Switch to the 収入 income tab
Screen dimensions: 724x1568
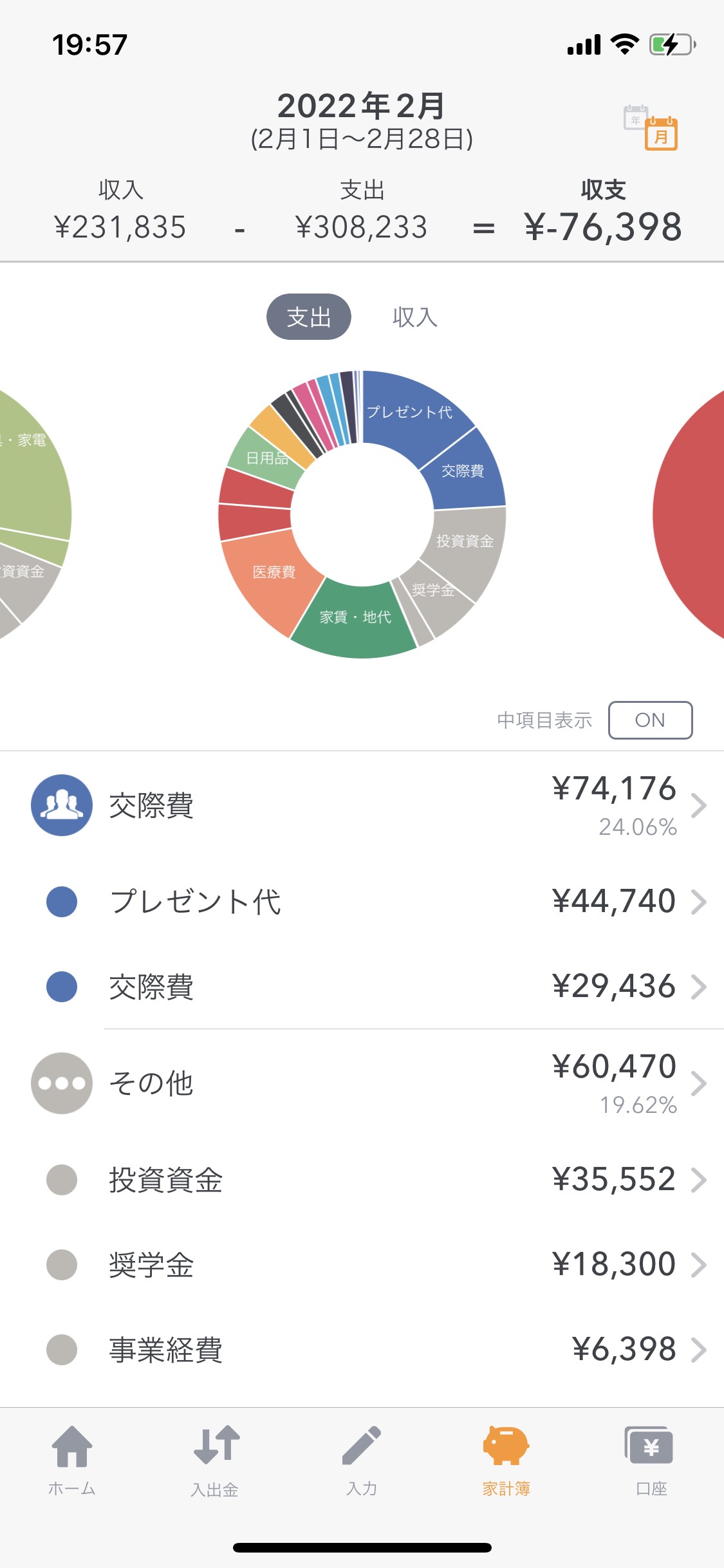click(x=415, y=317)
